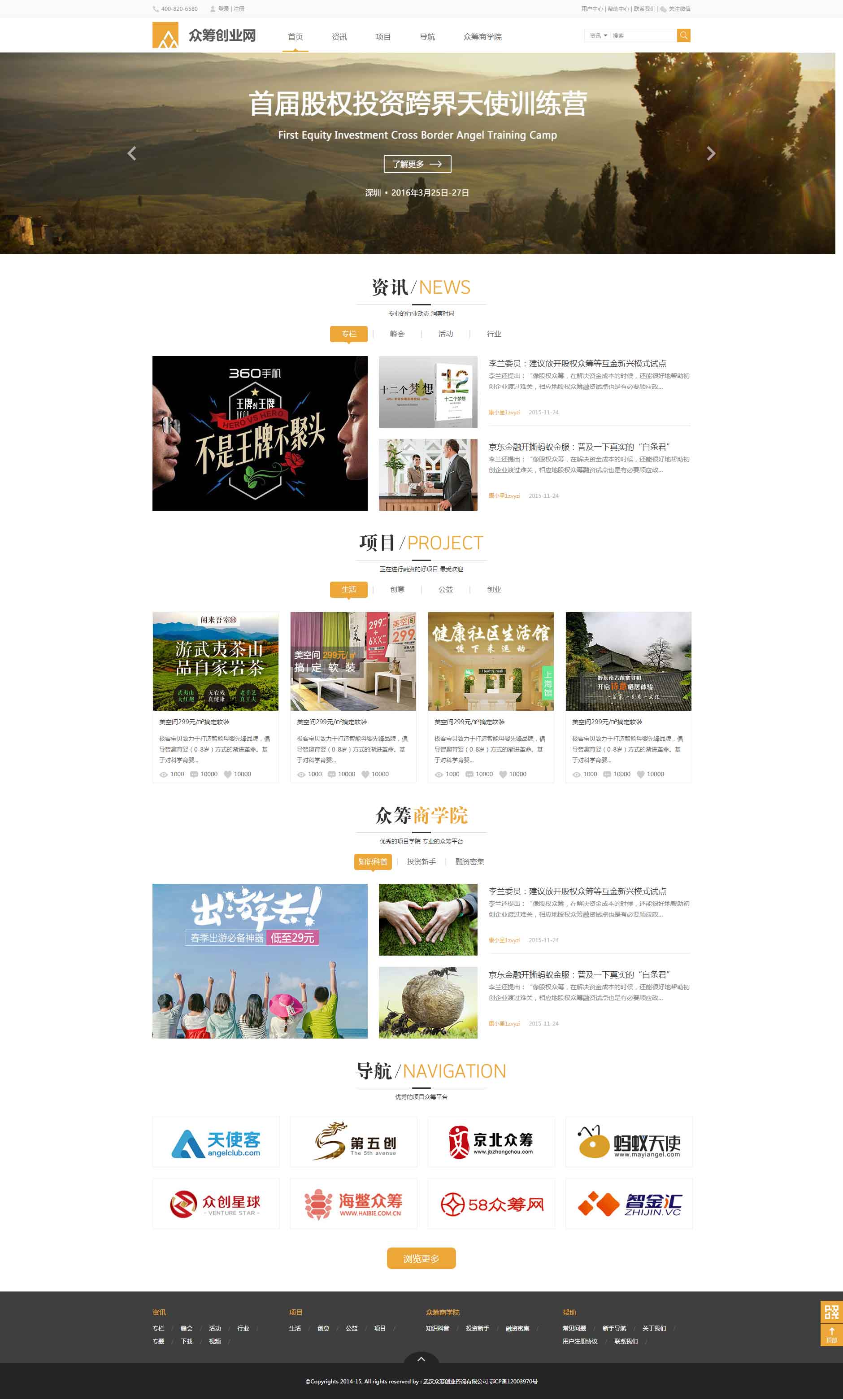Image resolution: width=843 pixels, height=1400 pixels.
Task: Read the article 李兰委员 in the news list
Action: tap(577, 364)
